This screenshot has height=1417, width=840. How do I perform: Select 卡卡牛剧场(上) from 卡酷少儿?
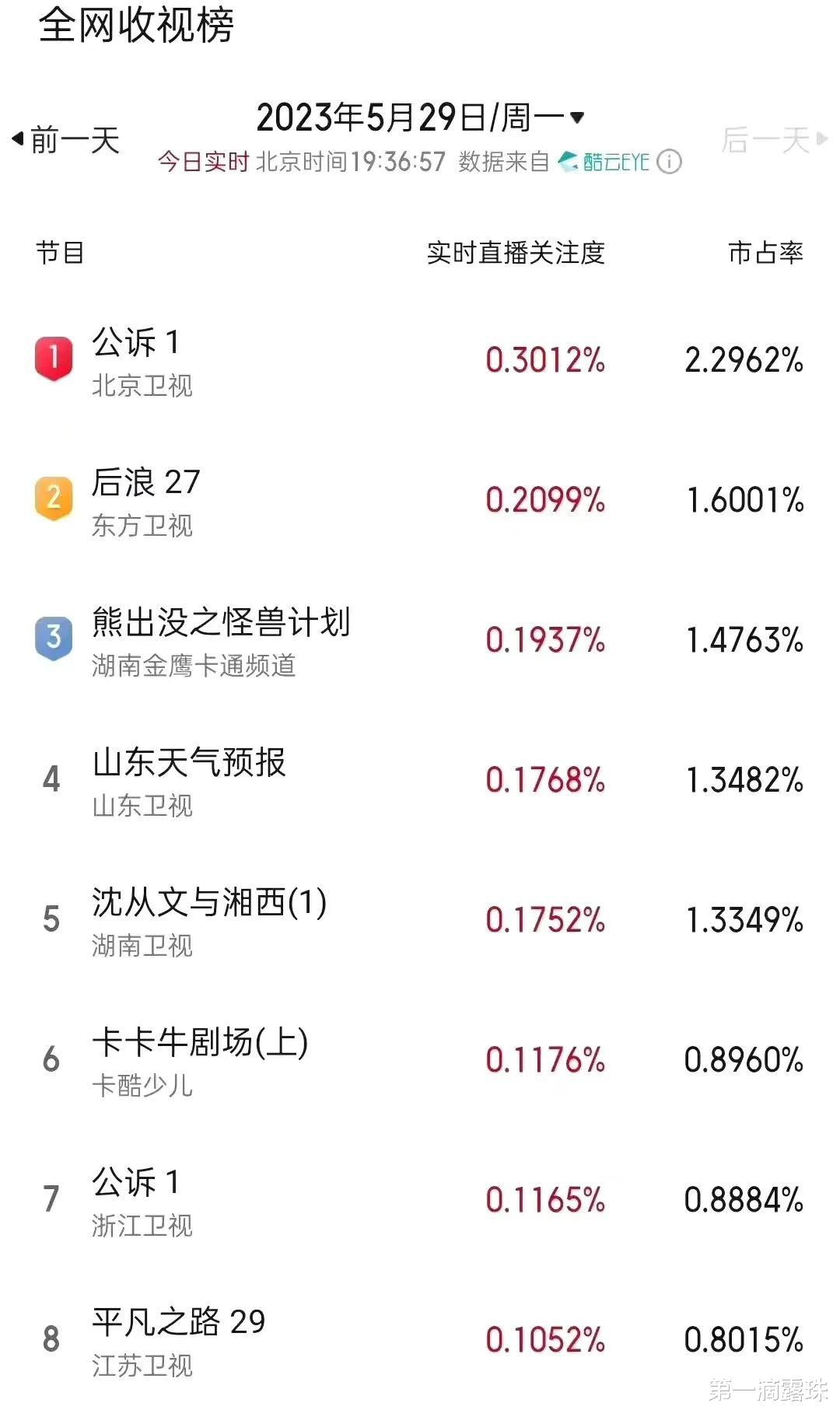(420, 1062)
